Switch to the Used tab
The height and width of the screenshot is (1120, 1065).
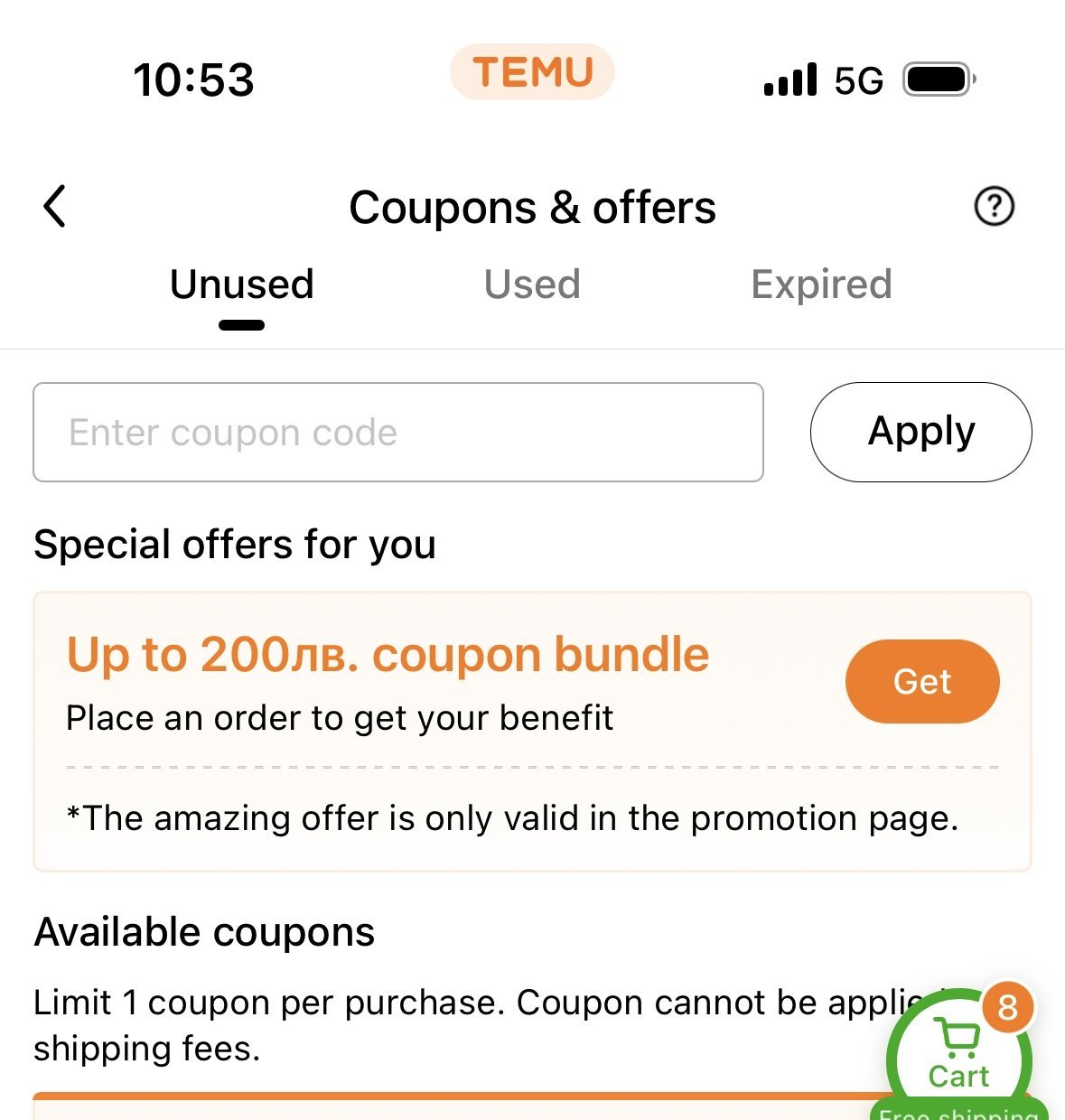pos(531,285)
